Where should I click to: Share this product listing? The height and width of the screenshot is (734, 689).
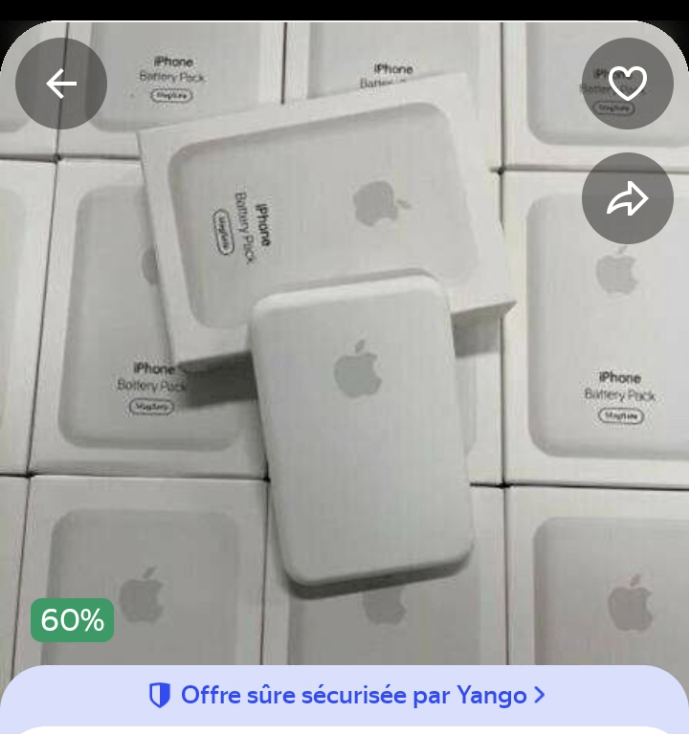(627, 199)
